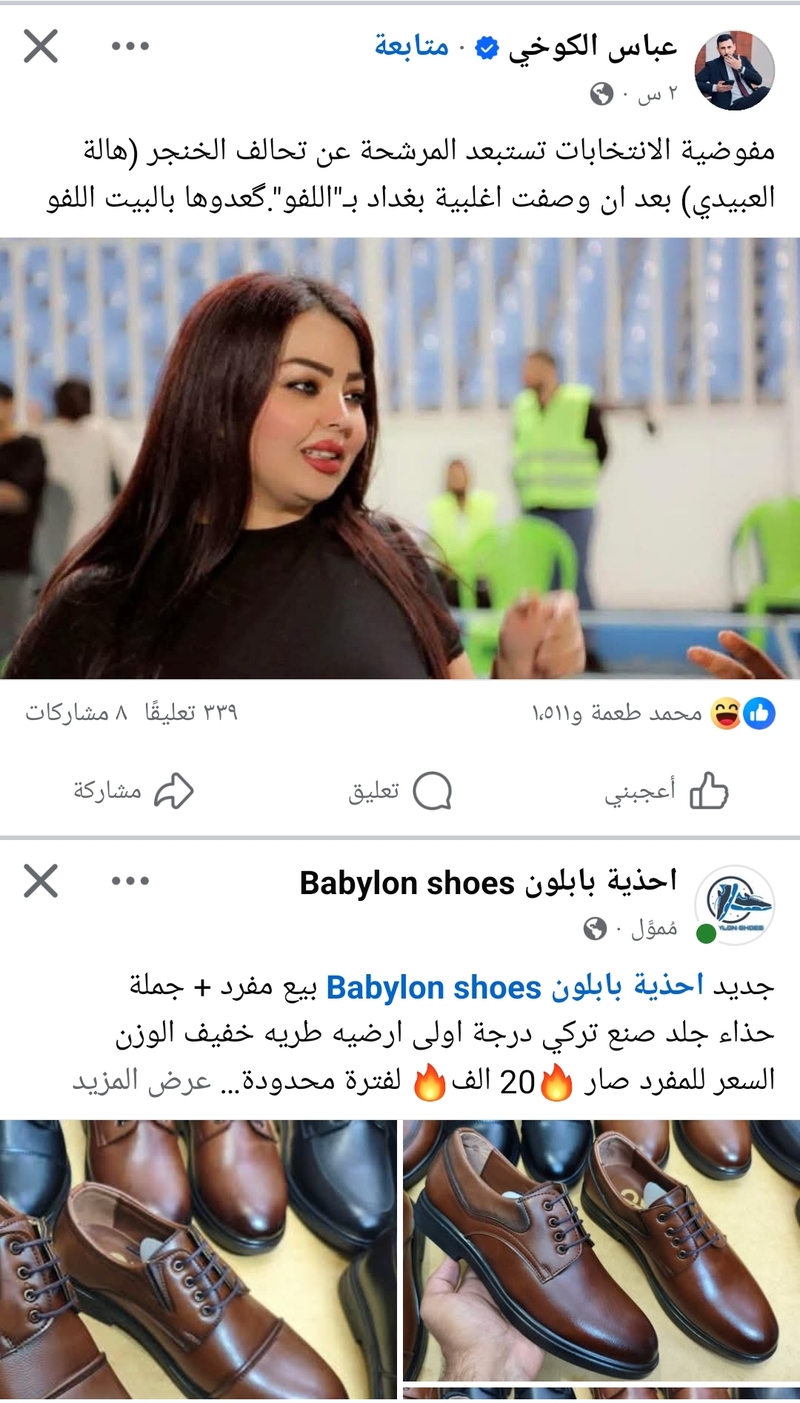Hide the Babylon shoes sponsored ad
The height and width of the screenshot is (1403, 800).
click(40, 881)
